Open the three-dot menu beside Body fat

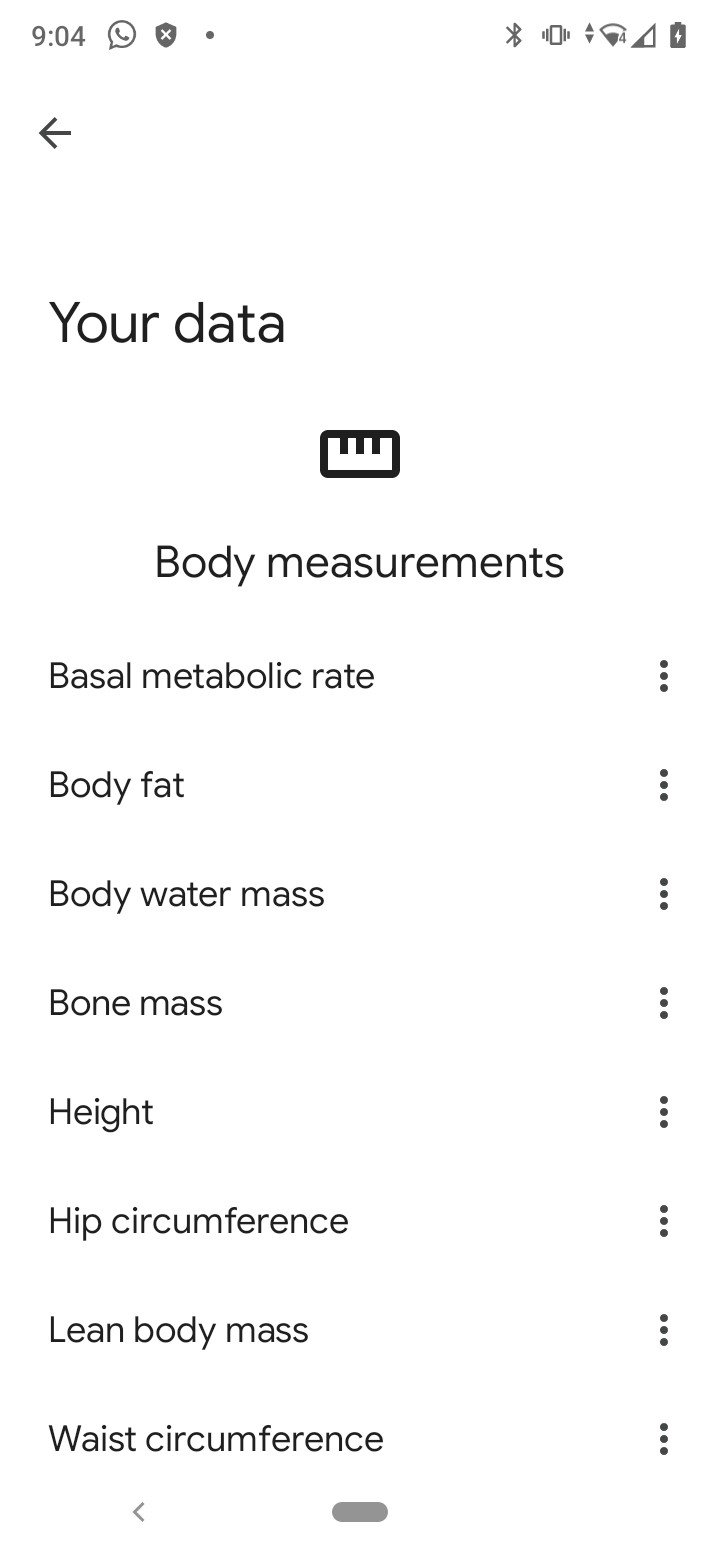coord(663,785)
